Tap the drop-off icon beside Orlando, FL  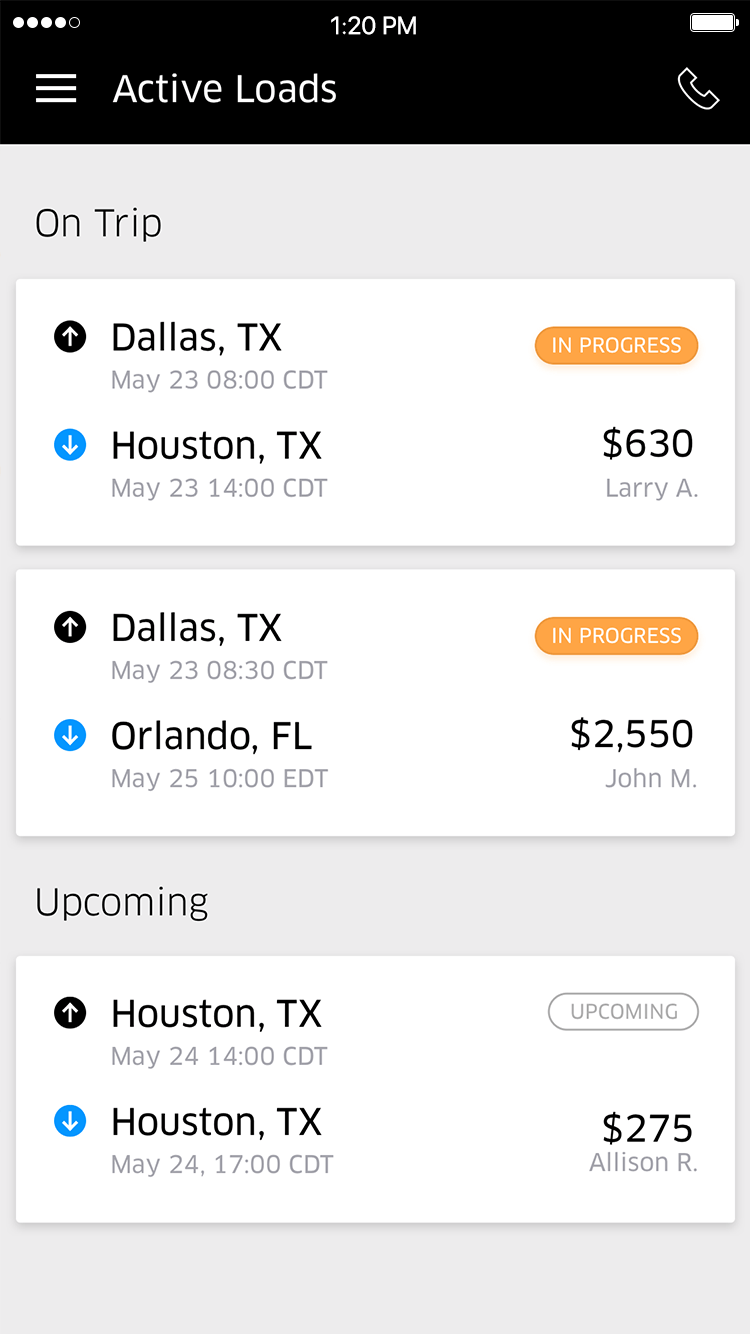pyautogui.click(x=70, y=734)
